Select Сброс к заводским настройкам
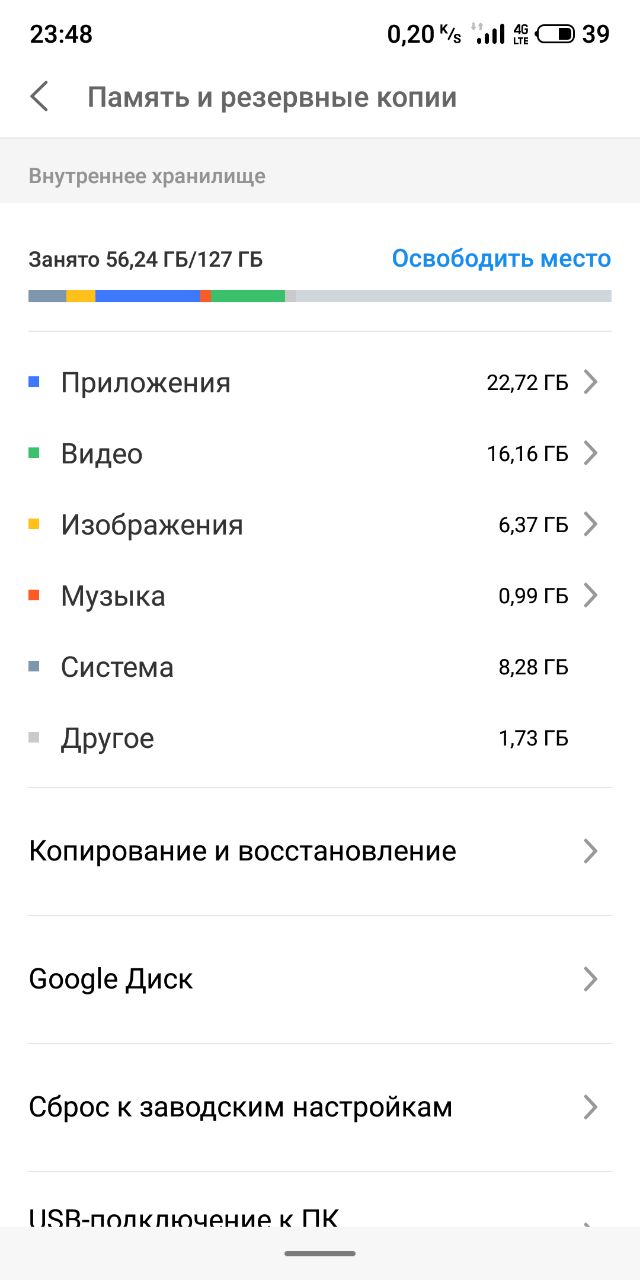 320,1107
